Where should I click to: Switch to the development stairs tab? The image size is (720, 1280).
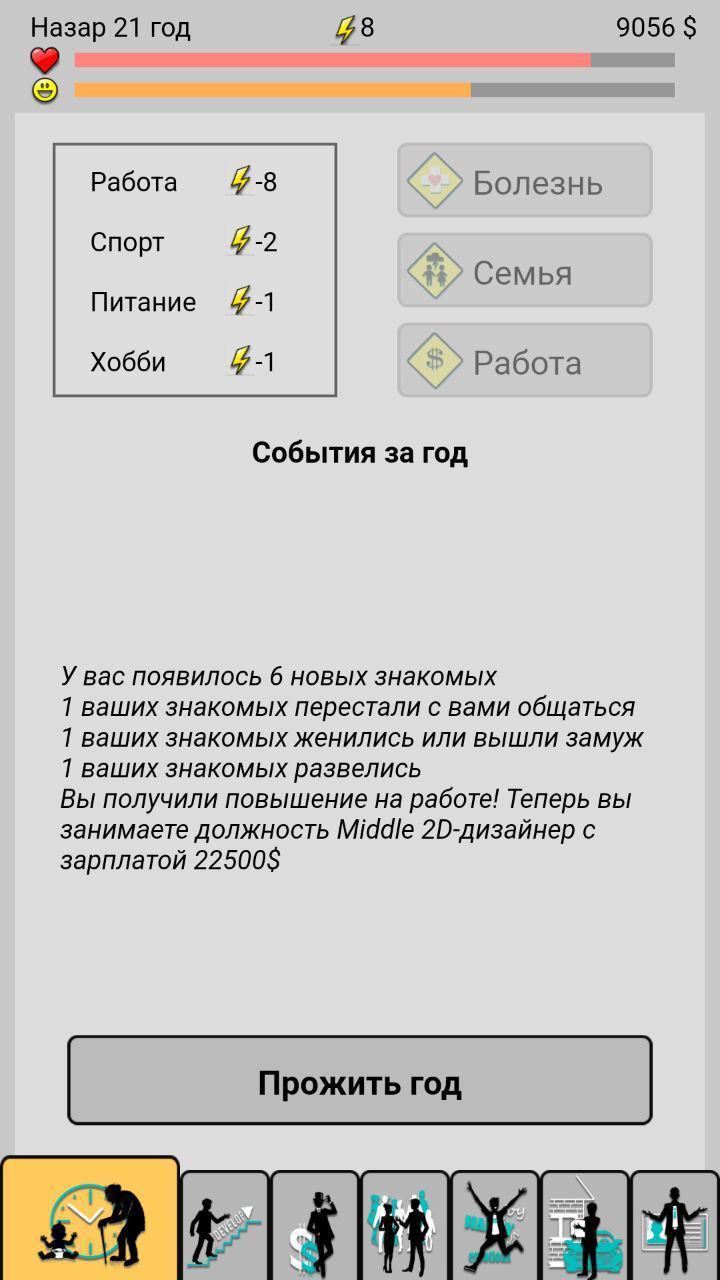[225, 1225]
